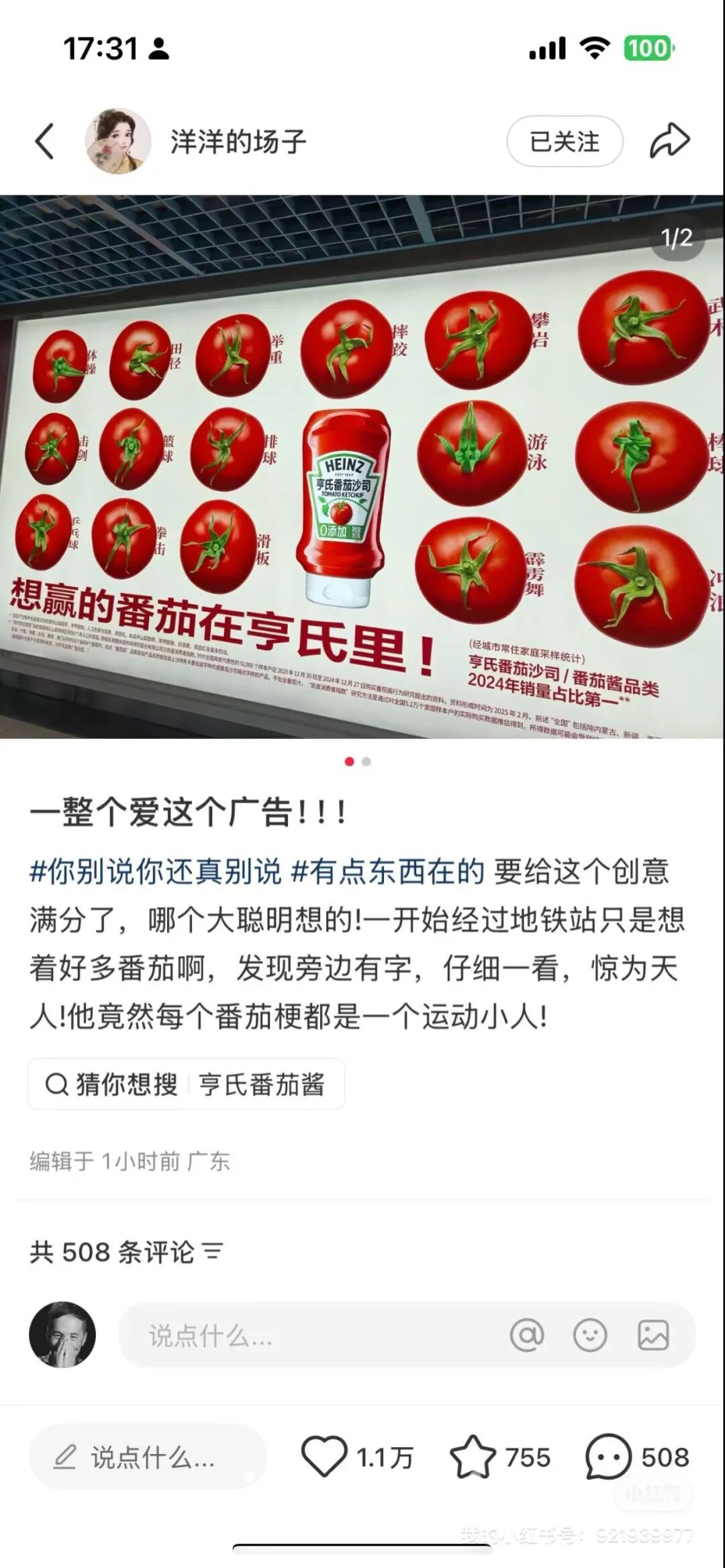The height and width of the screenshot is (1568, 725).
Task: Open 洋洋的场子's profile avatar
Action: 117,141
